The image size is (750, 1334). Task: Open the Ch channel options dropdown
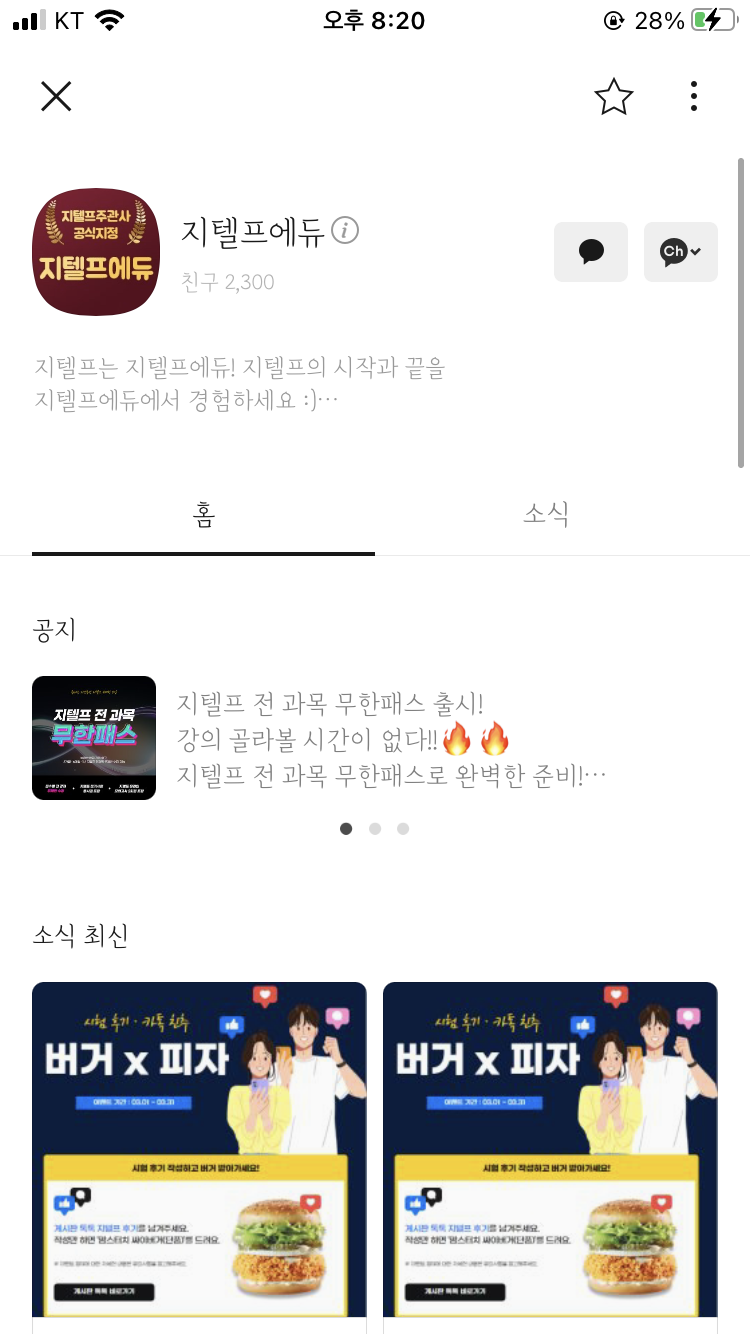(688, 252)
